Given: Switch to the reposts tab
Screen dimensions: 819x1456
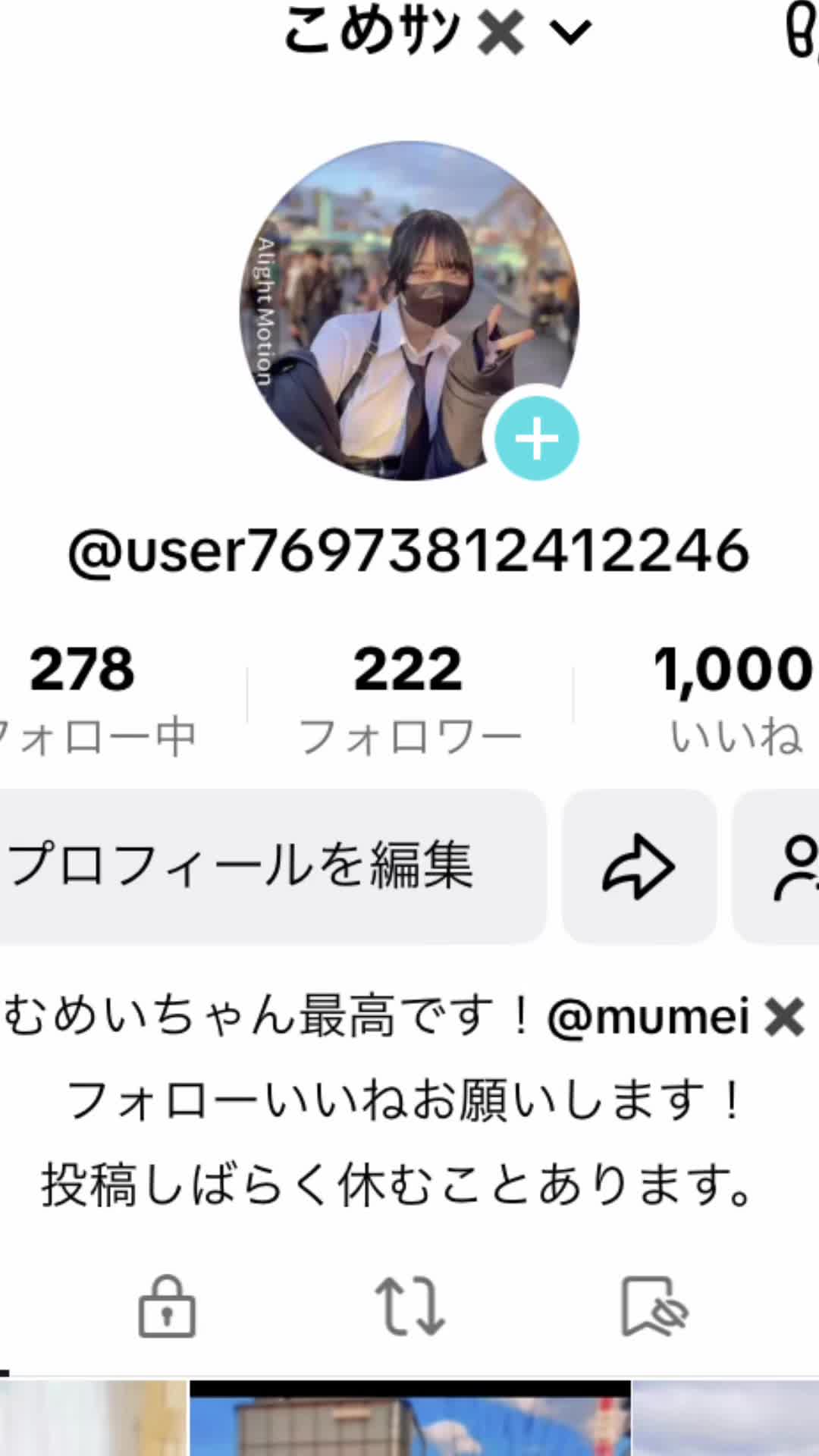Looking at the screenshot, I should click(409, 1306).
